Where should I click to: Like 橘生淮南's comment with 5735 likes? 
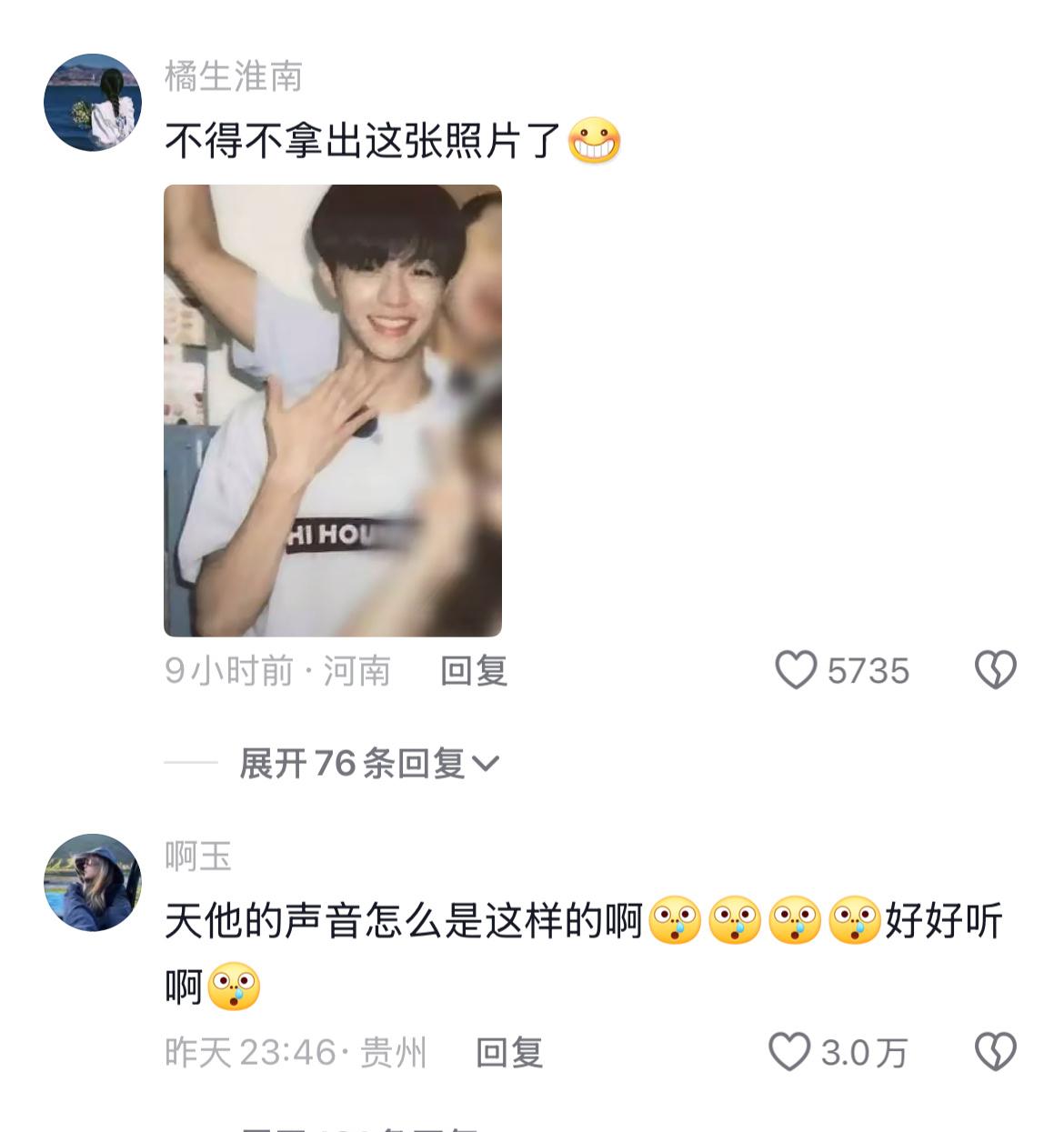(796, 671)
